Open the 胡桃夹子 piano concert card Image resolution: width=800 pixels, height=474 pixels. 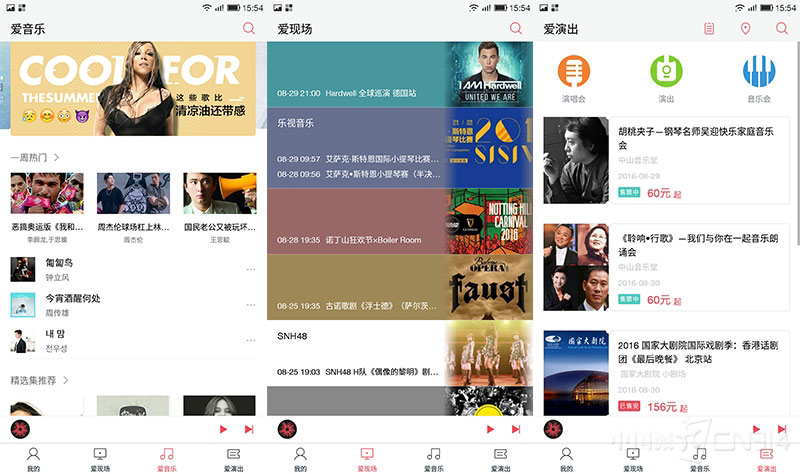pos(666,160)
